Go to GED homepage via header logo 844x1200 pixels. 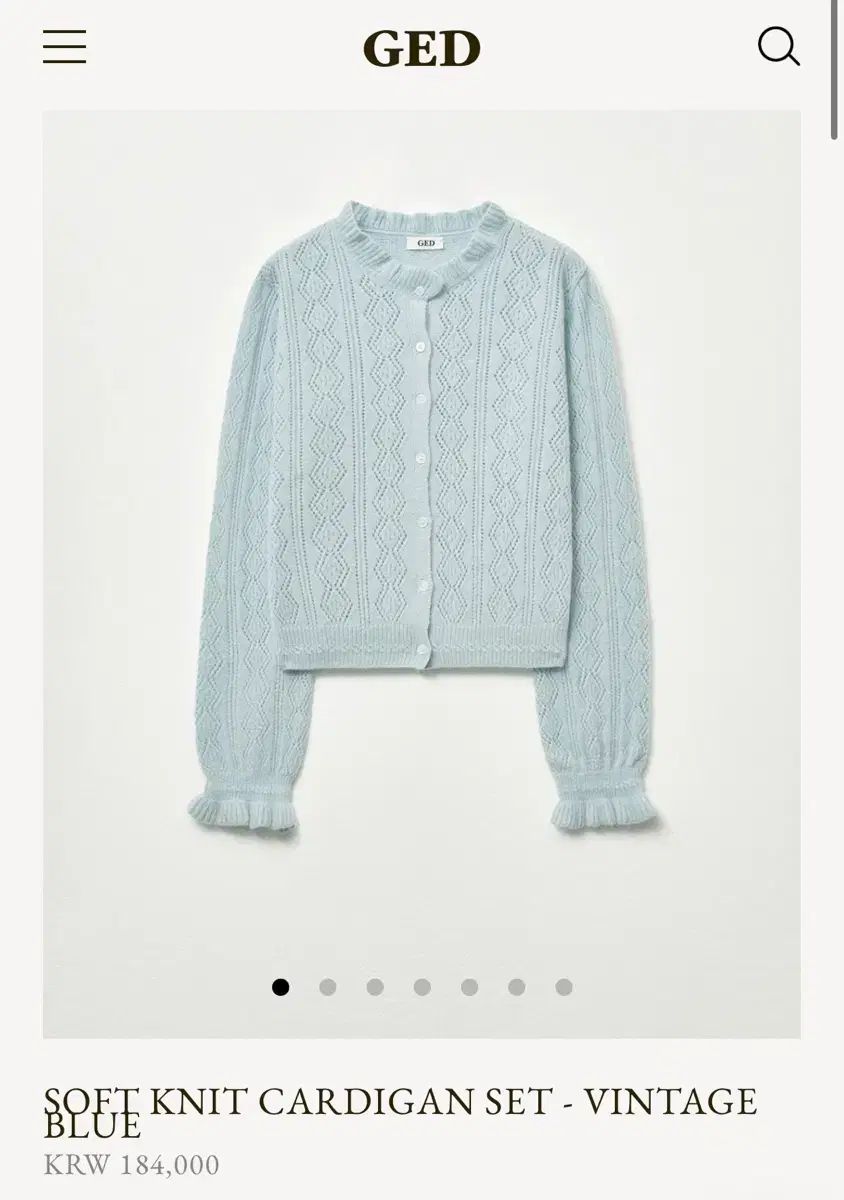click(421, 46)
